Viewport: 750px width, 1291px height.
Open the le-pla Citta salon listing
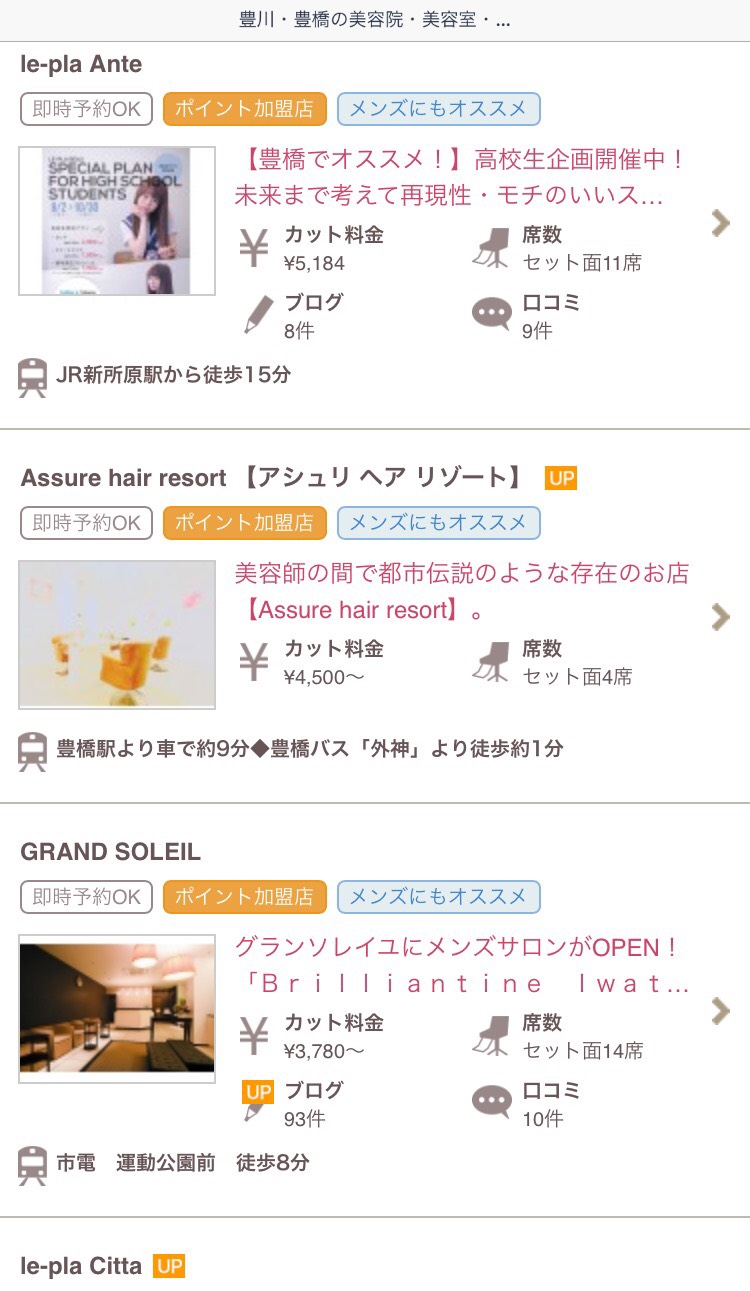[82, 1266]
